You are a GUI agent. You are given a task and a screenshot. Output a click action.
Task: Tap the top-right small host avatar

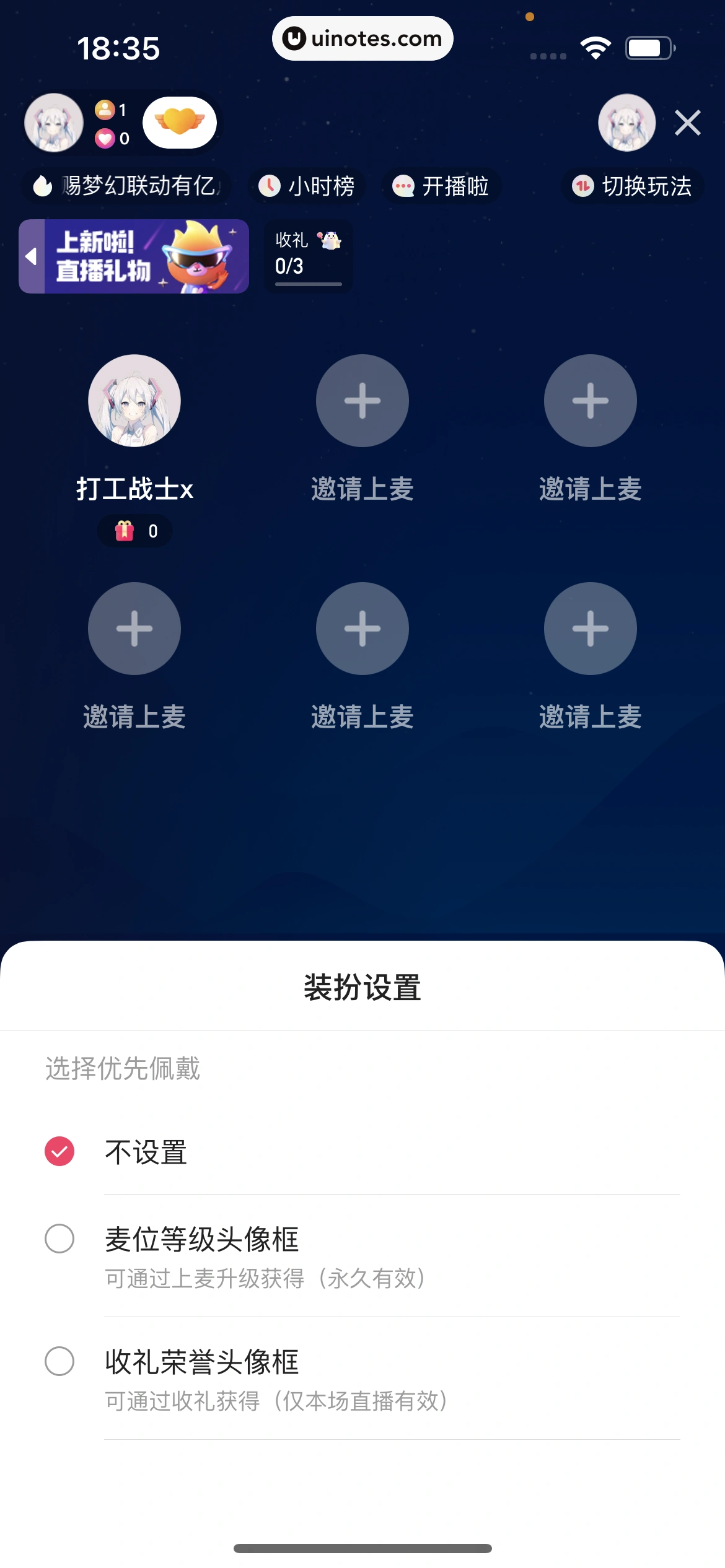point(626,123)
